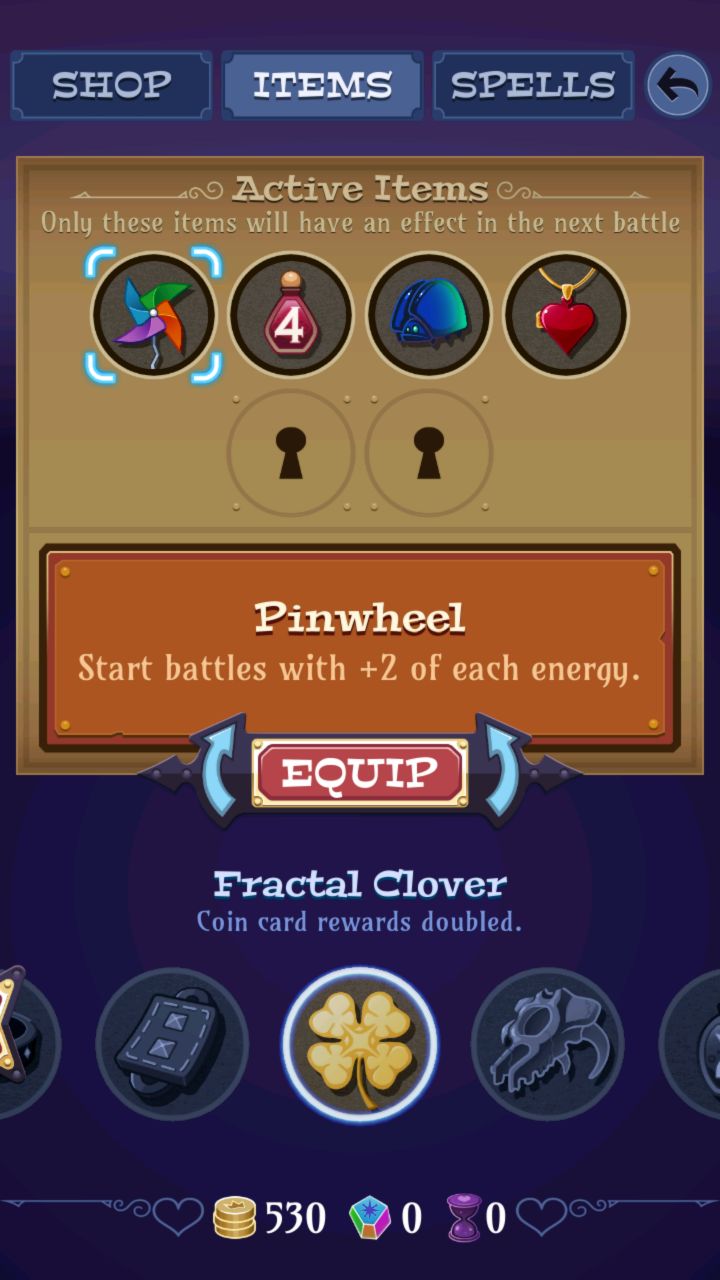Tap the second locked item slot
The width and height of the screenshot is (720, 1280).
(x=429, y=452)
